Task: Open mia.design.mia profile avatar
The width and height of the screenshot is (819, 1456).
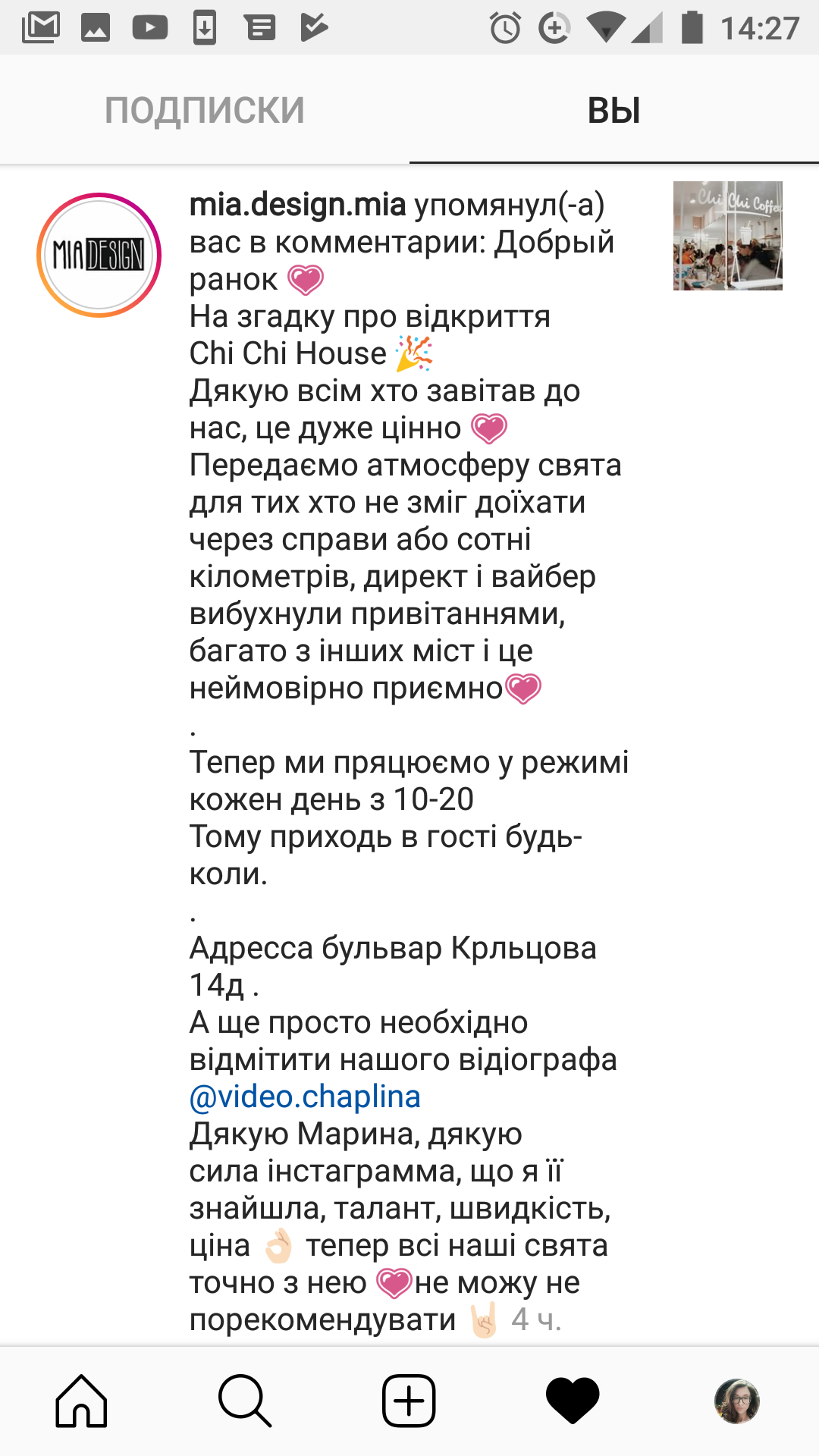Action: (99, 255)
